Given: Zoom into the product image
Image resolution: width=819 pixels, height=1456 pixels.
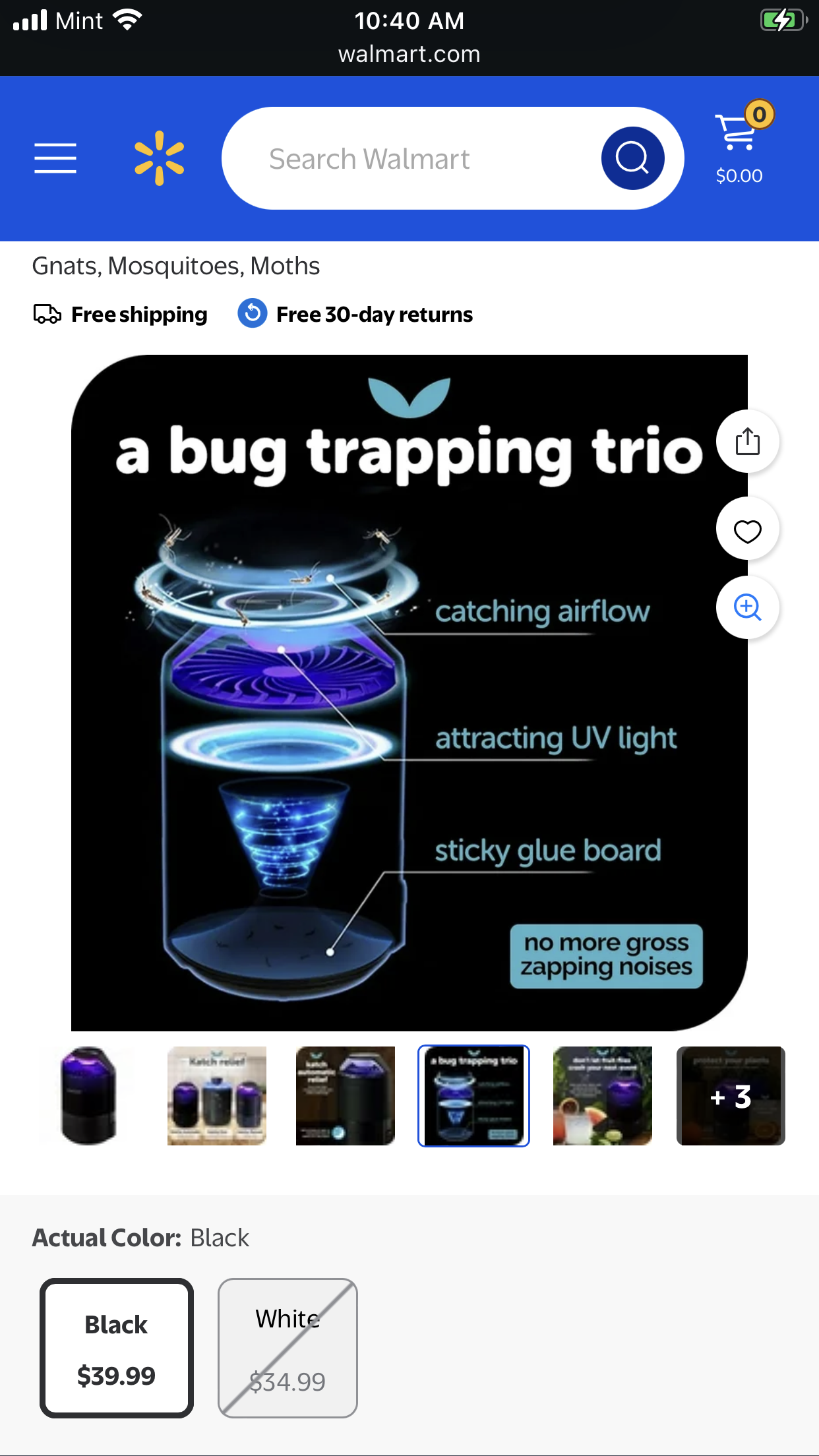Looking at the screenshot, I should tap(747, 607).
